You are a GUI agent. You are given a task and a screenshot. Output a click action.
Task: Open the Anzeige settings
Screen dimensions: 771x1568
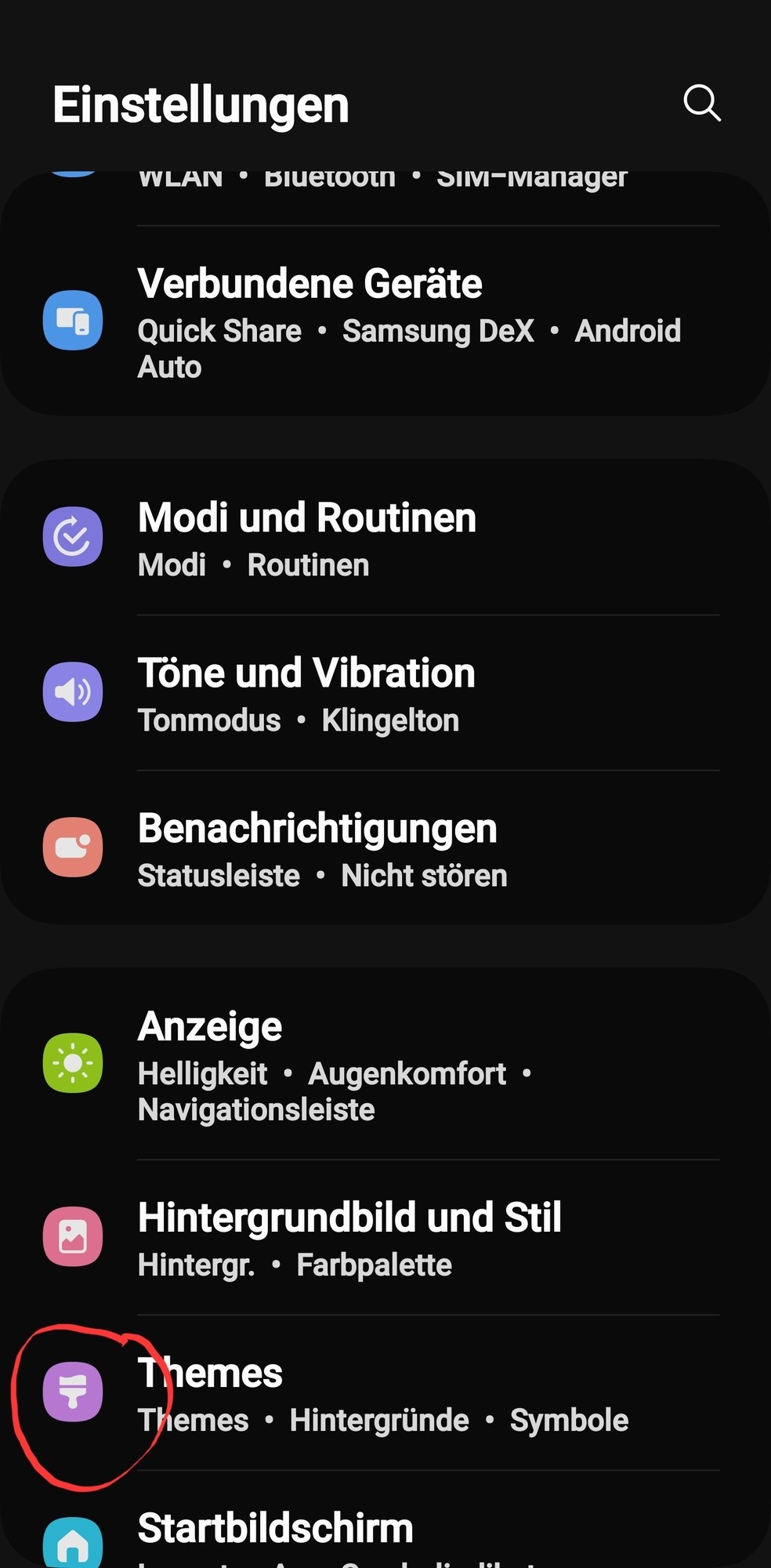pos(384,1064)
